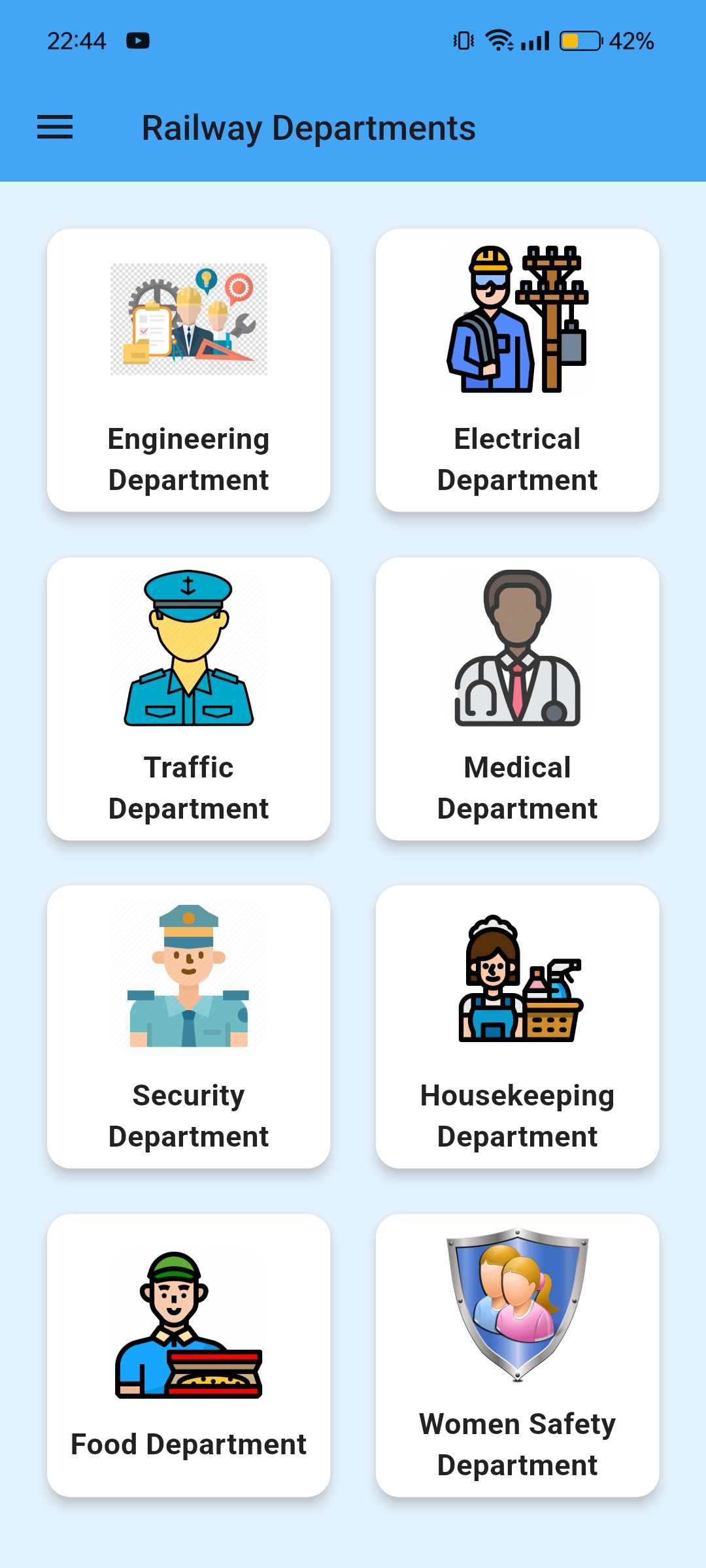The width and height of the screenshot is (706, 1568).
Task: Tap the Railway Departments title
Action: click(309, 128)
